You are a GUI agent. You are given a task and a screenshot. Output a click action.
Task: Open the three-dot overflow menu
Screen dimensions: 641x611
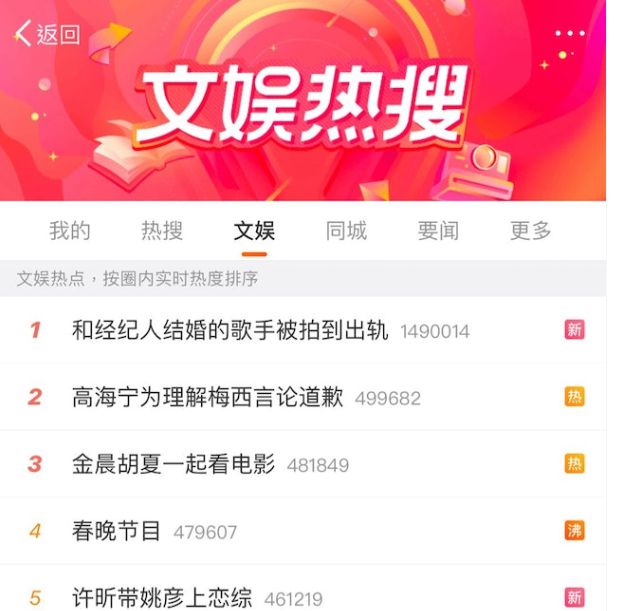pyautogui.click(x=569, y=34)
